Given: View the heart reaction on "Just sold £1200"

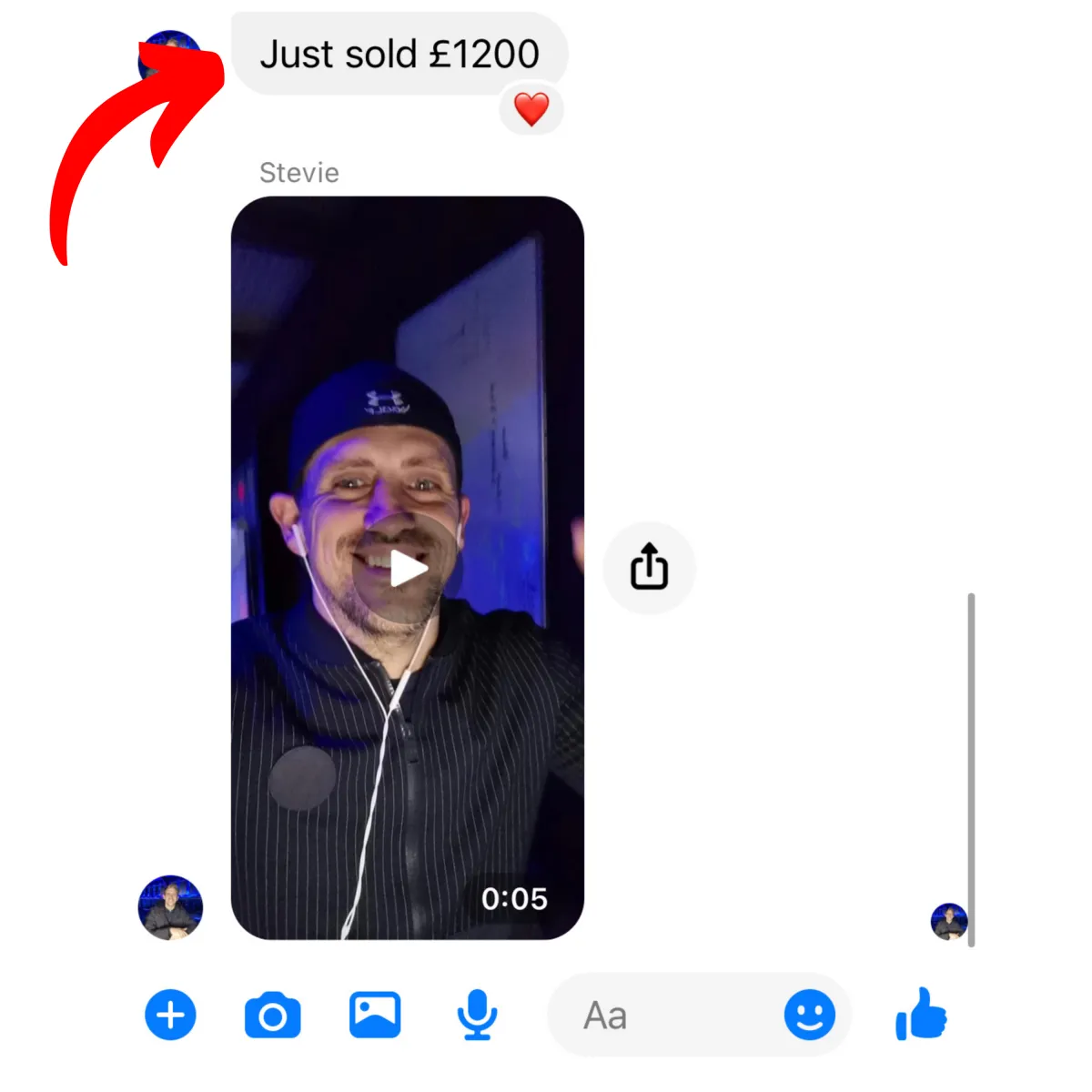Looking at the screenshot, I should coord(531,110).
